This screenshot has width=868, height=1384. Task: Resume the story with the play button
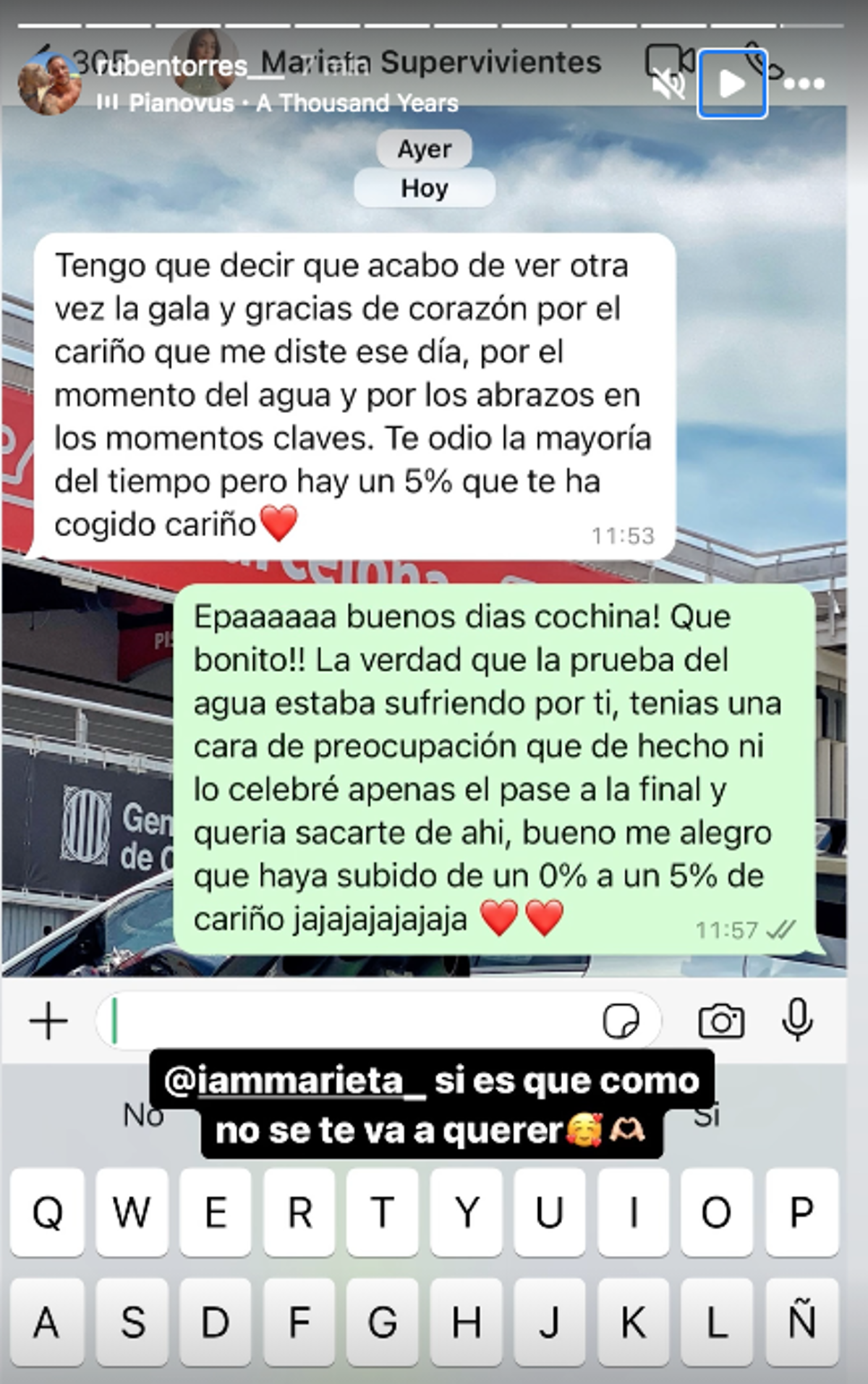pyautogui.click(x=732, y=84)
